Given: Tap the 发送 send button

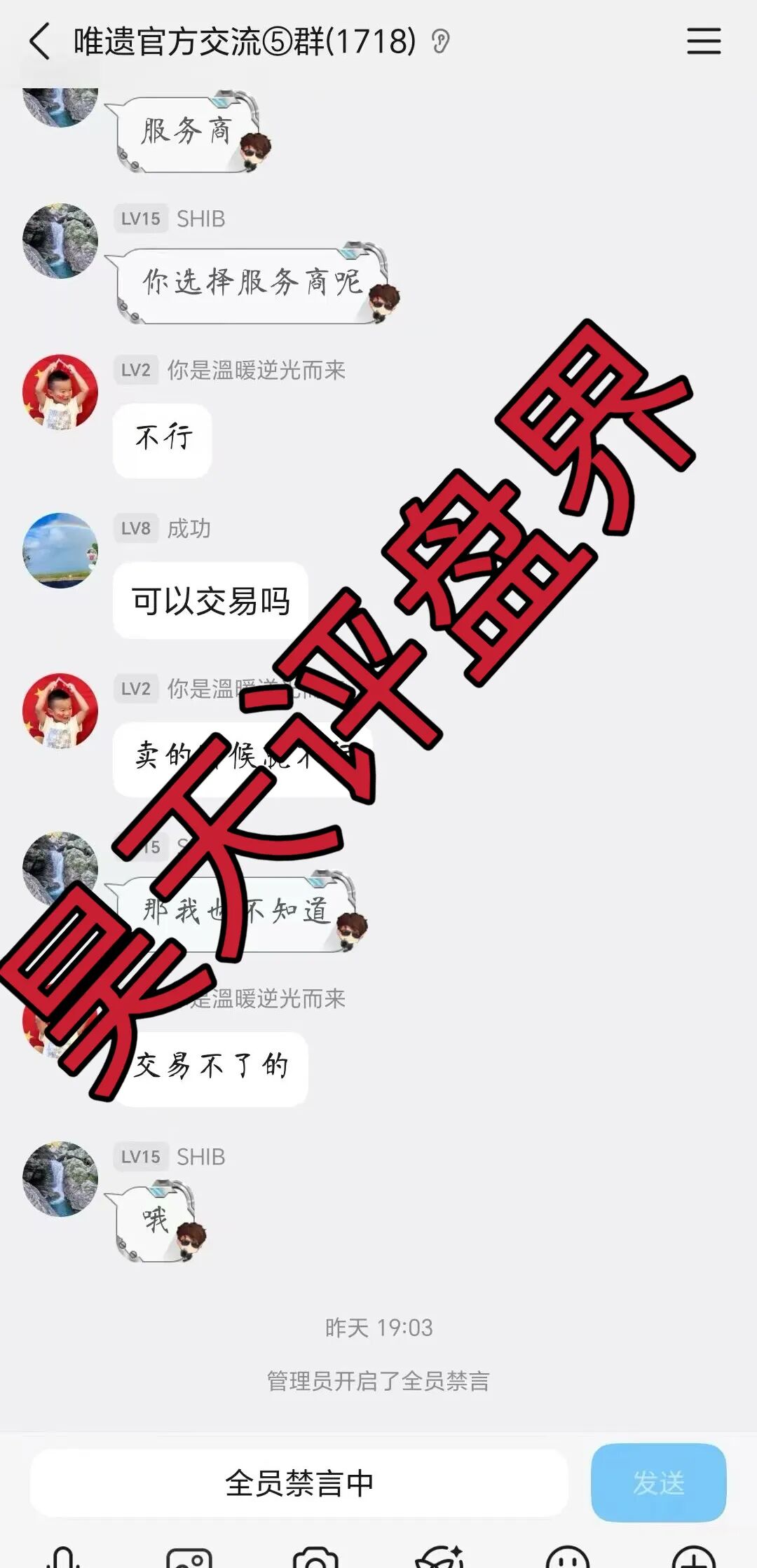Looking at the screenshot, I should (658, 1482).
